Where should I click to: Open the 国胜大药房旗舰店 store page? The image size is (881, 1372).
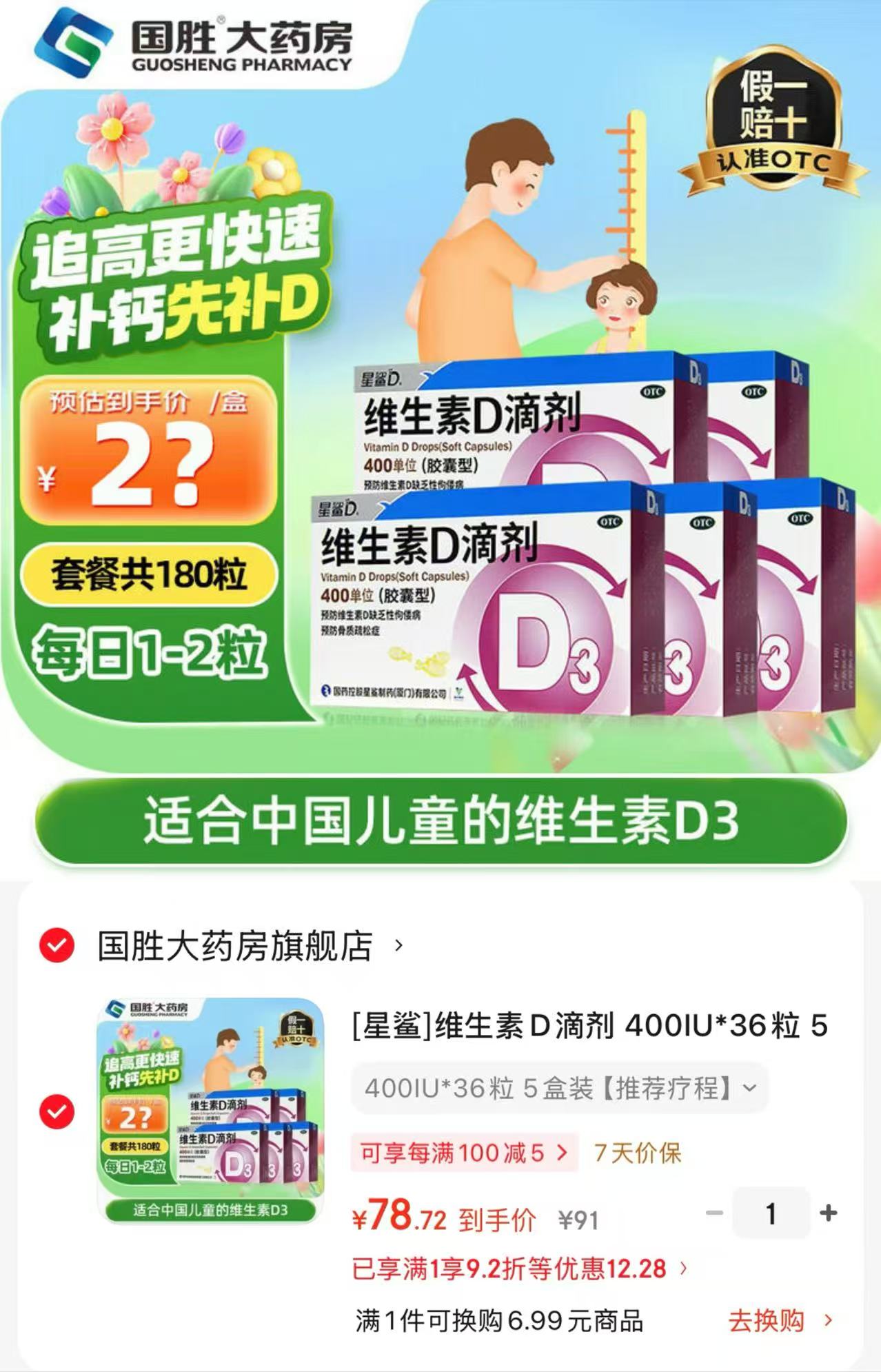coord(250,945)
